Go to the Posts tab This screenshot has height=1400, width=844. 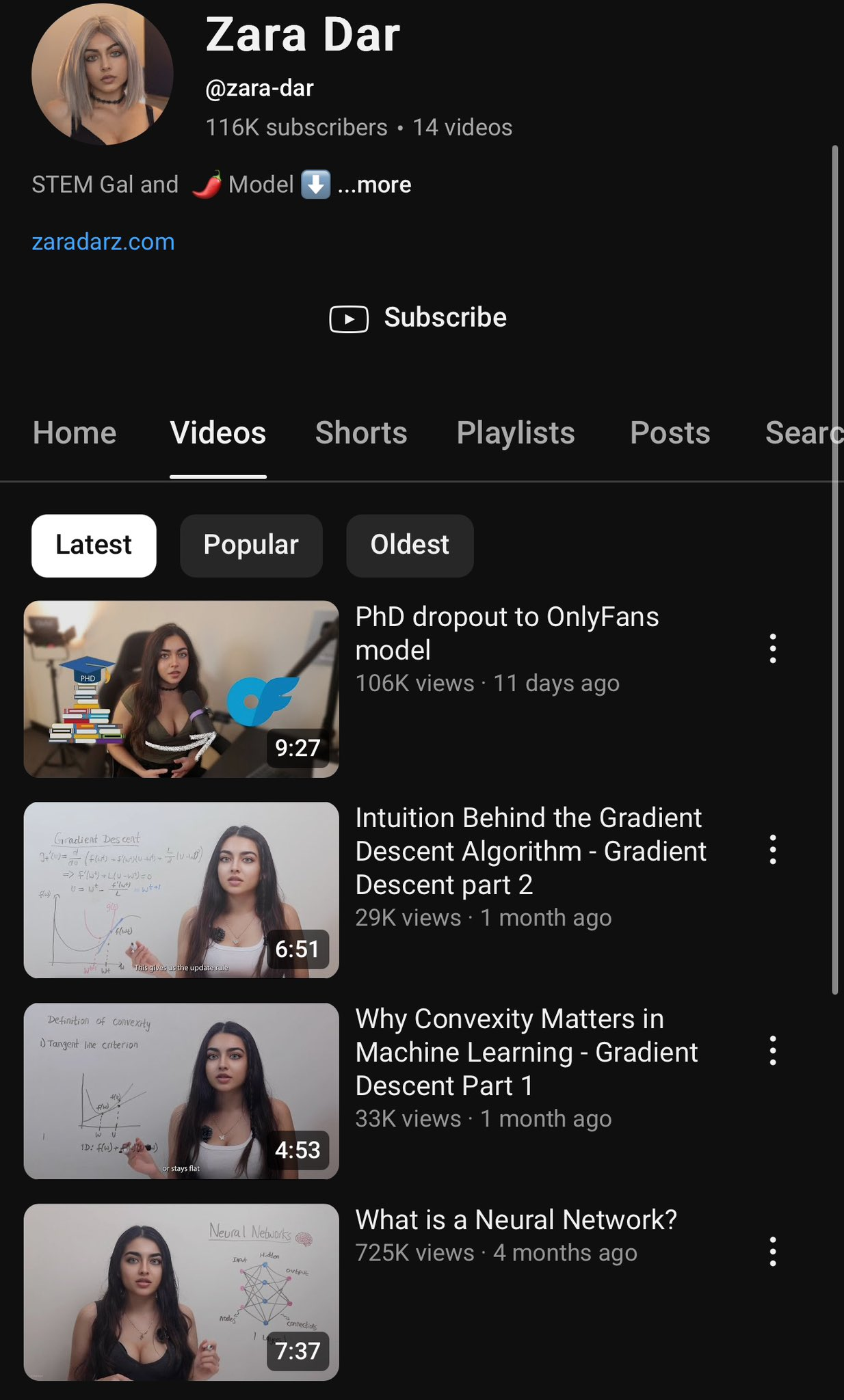670,433
